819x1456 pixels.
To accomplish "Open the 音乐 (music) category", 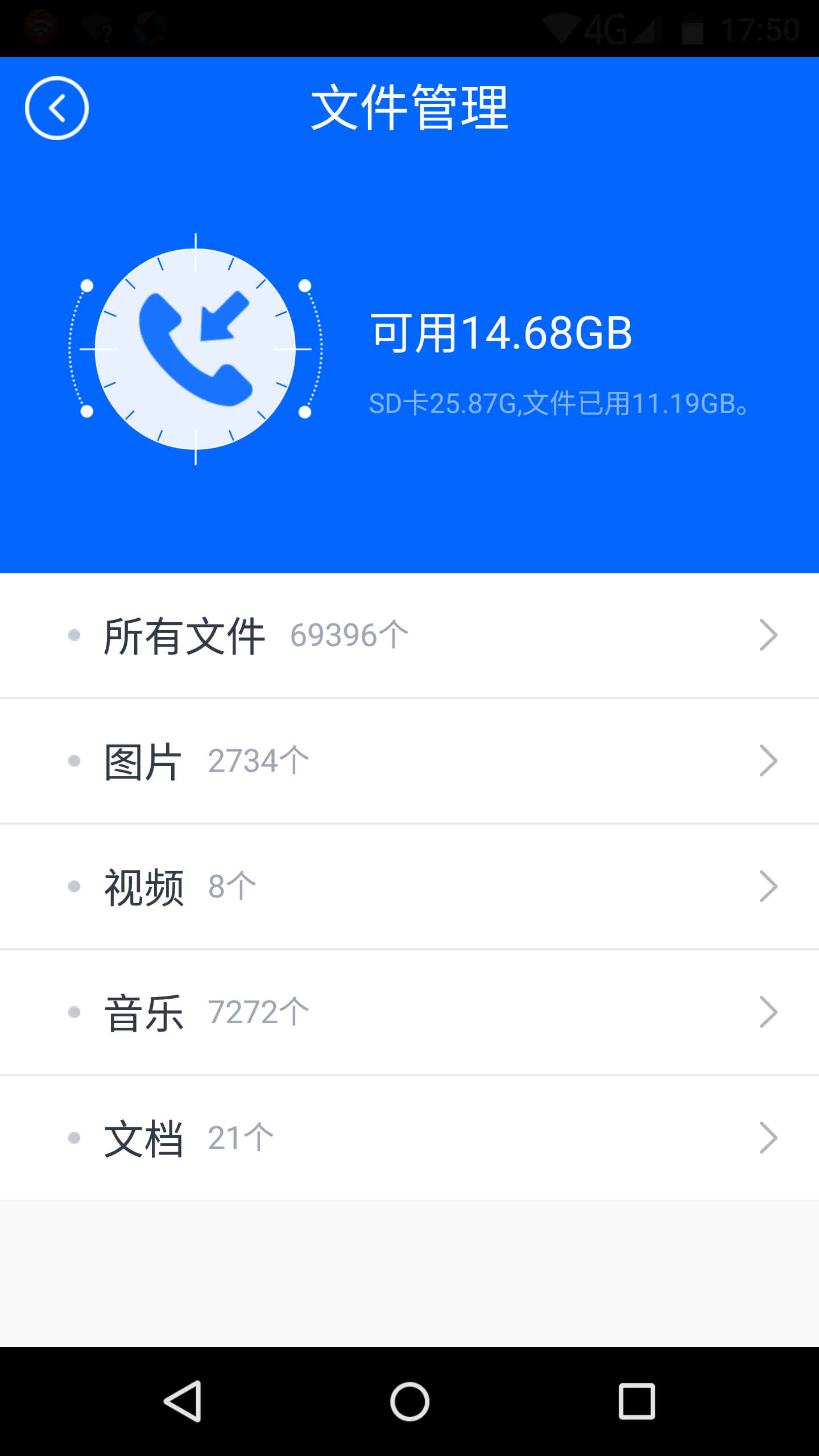I will [x=409, y=1012].
